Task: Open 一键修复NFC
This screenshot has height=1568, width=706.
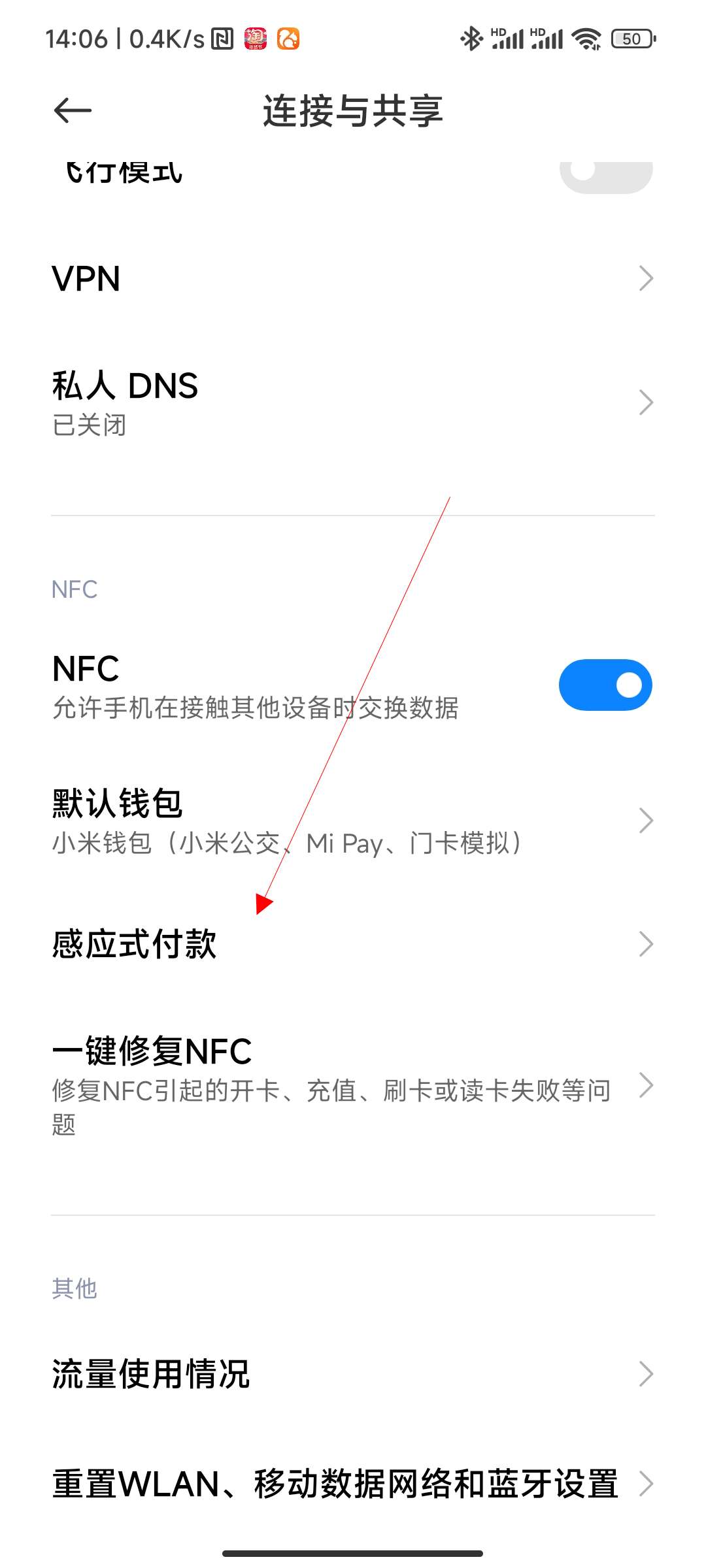Action: (353, 1085)
